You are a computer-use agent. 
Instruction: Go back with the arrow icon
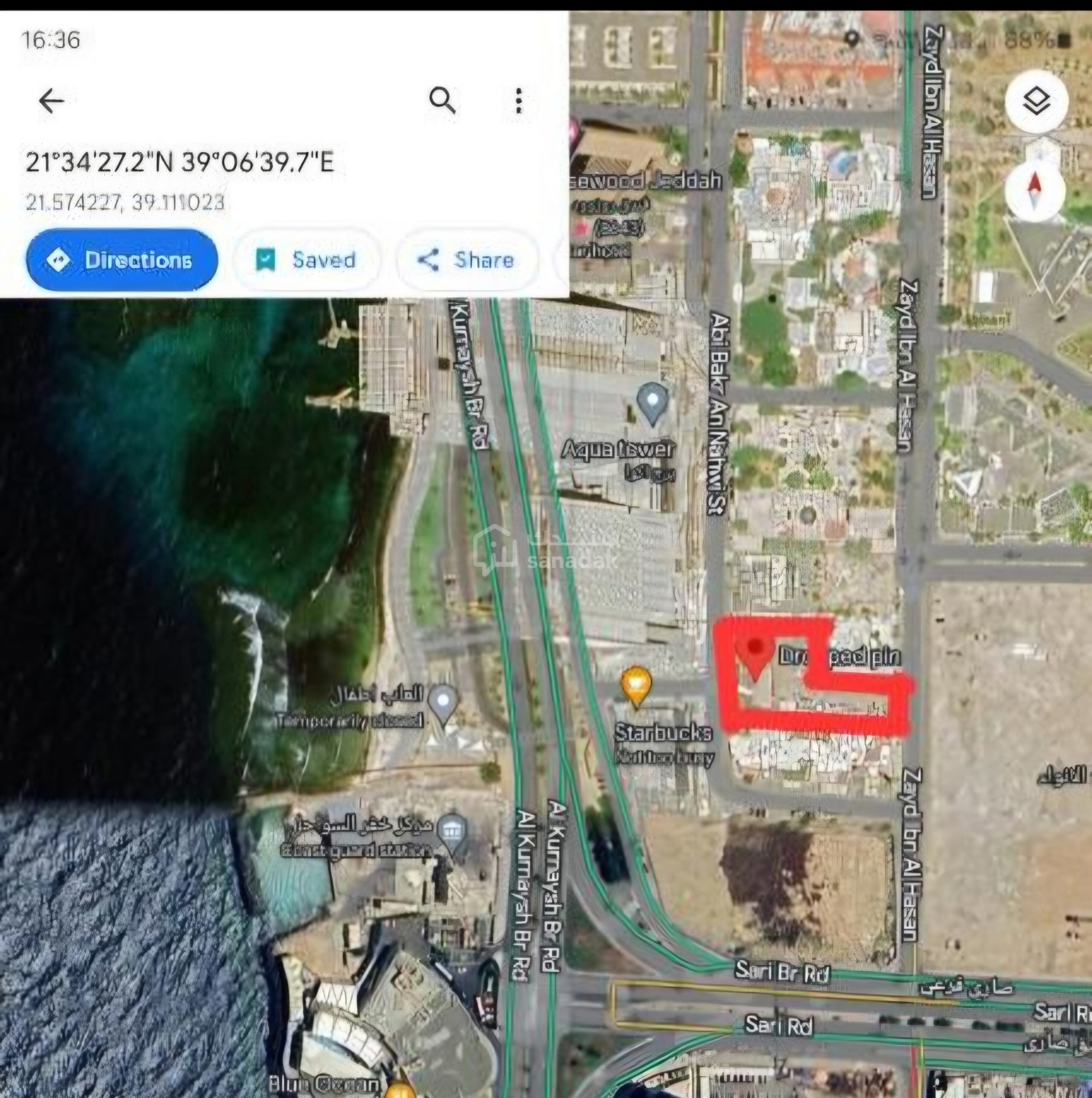[x=51, y=101]
